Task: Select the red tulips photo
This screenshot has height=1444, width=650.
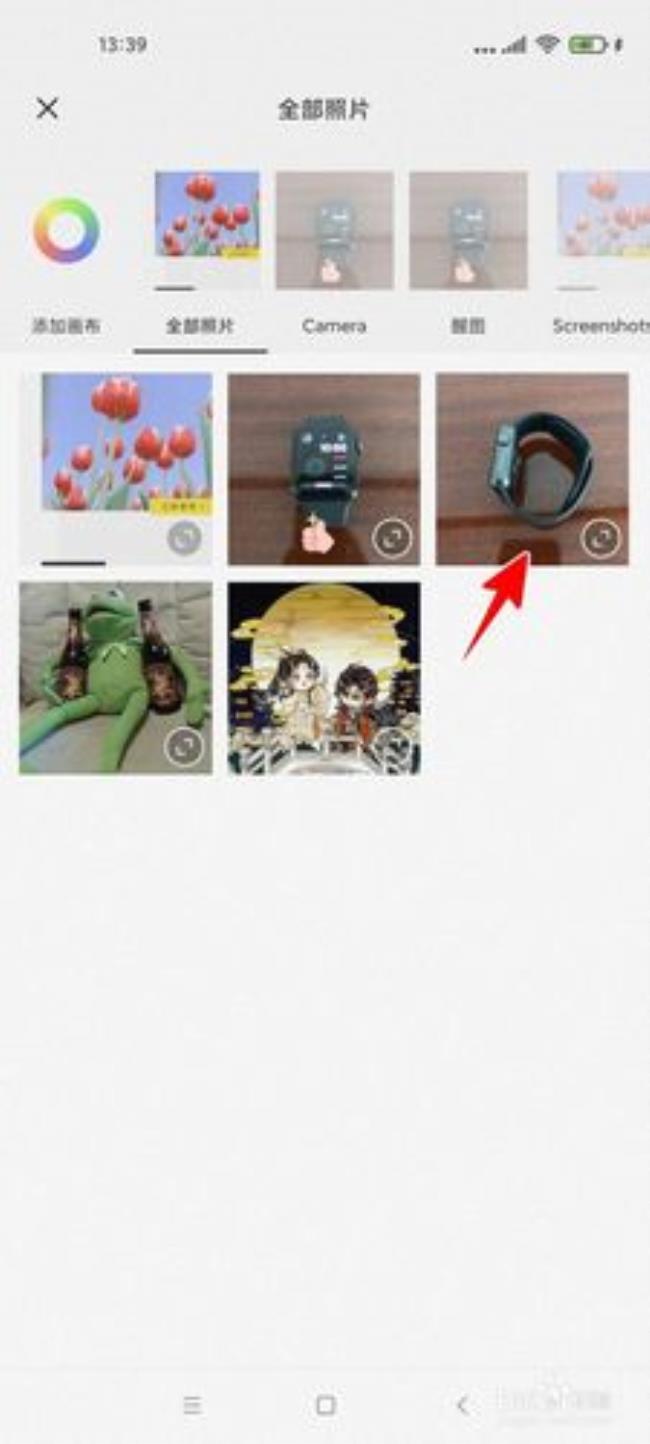Action: [115, 450]
